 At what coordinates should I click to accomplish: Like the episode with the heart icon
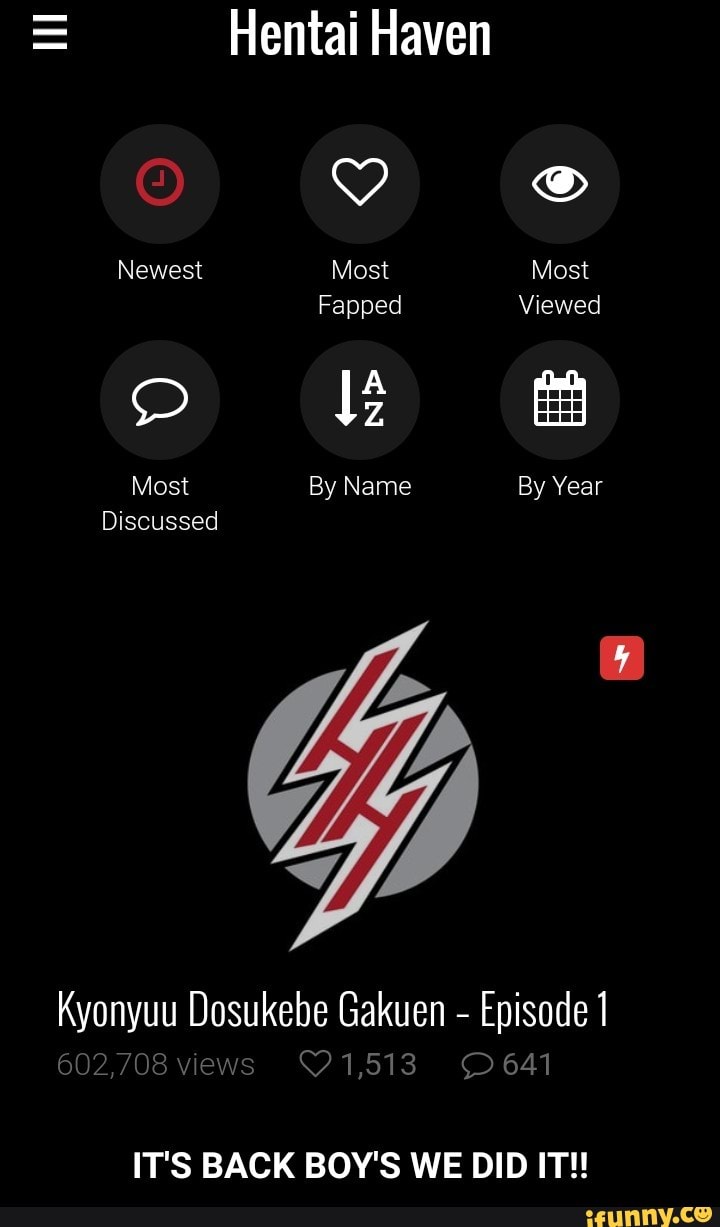[x=314, y=1064]
